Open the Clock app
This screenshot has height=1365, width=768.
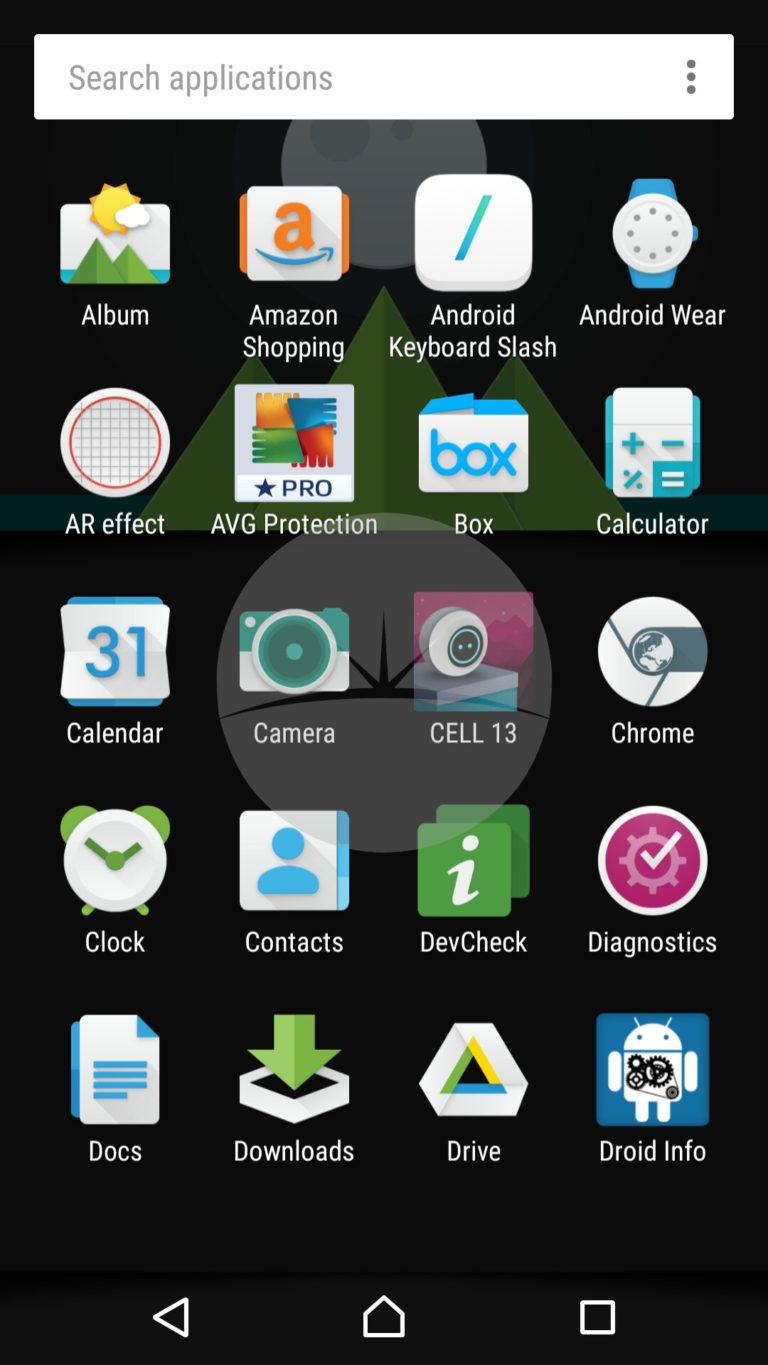(115, 861)
